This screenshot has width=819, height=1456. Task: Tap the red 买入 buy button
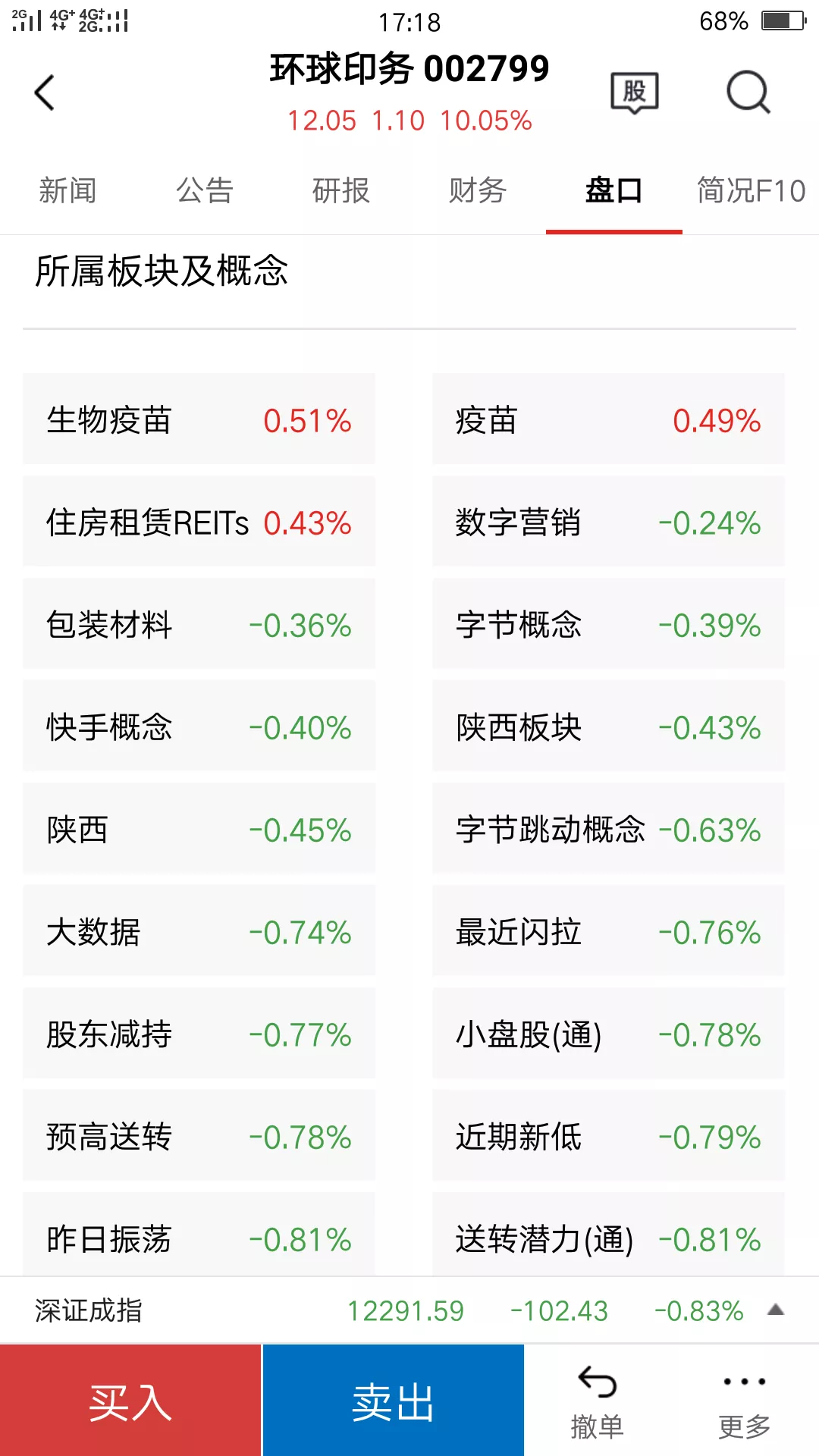click(x=130, y=1401)
